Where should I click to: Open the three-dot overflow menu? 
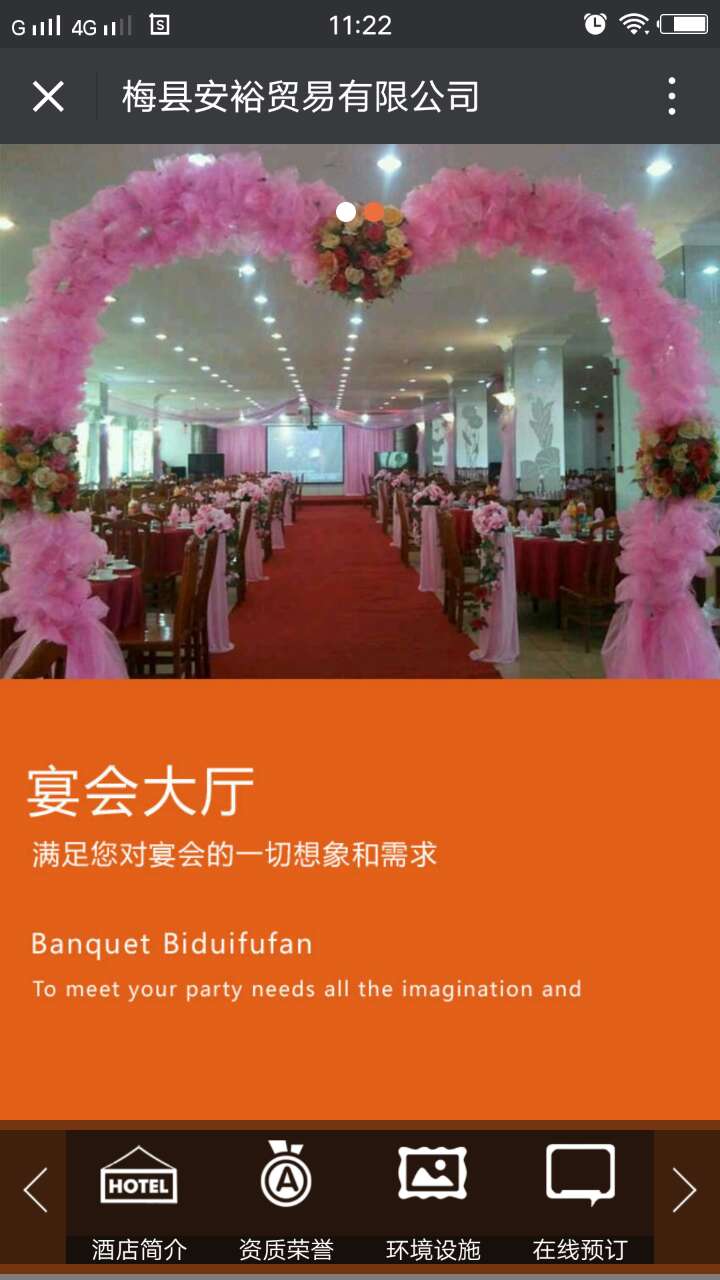click(x=672, y=96)
